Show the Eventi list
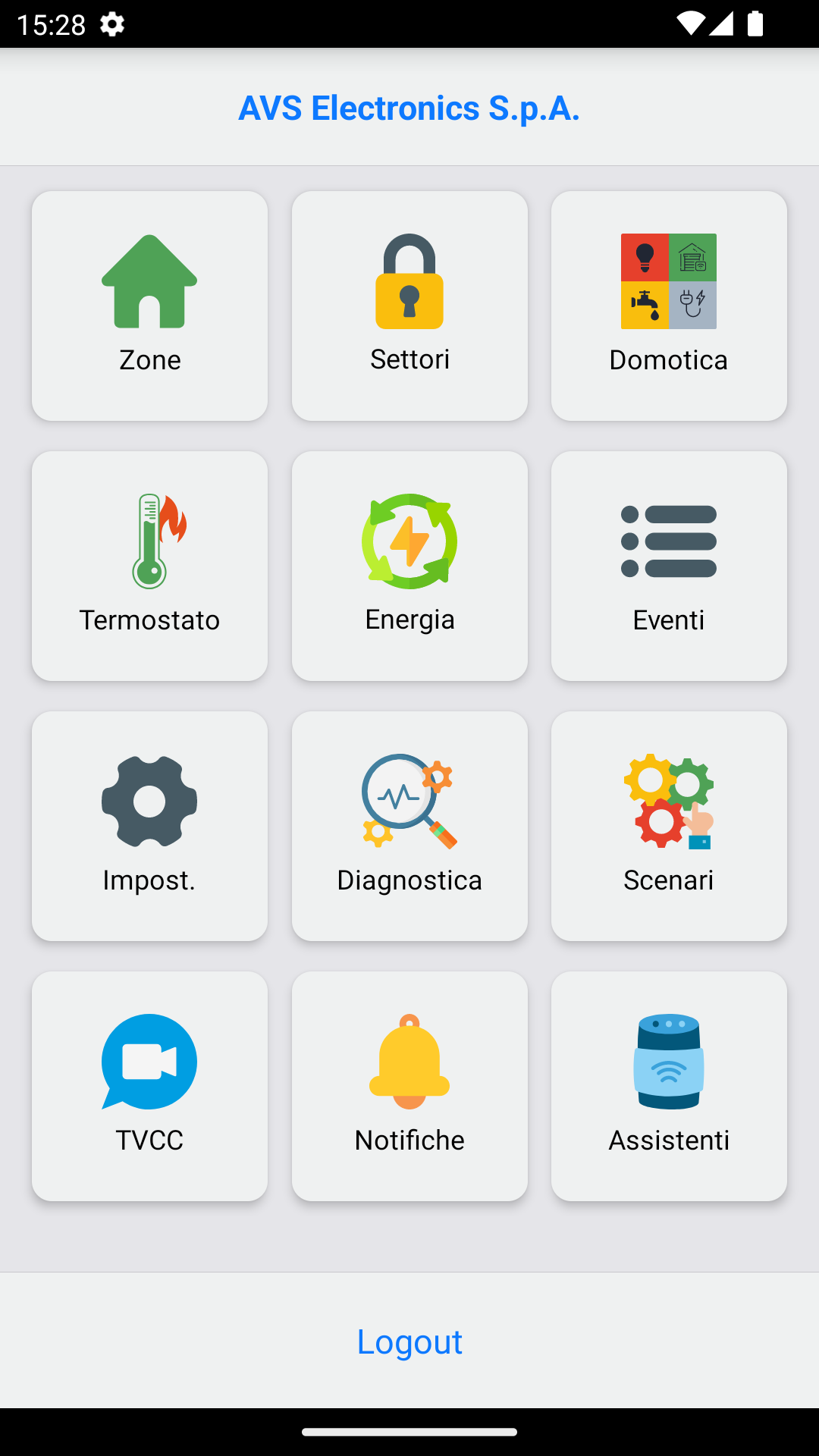Viewport: 819px width, 1456px height. point(669,566)
